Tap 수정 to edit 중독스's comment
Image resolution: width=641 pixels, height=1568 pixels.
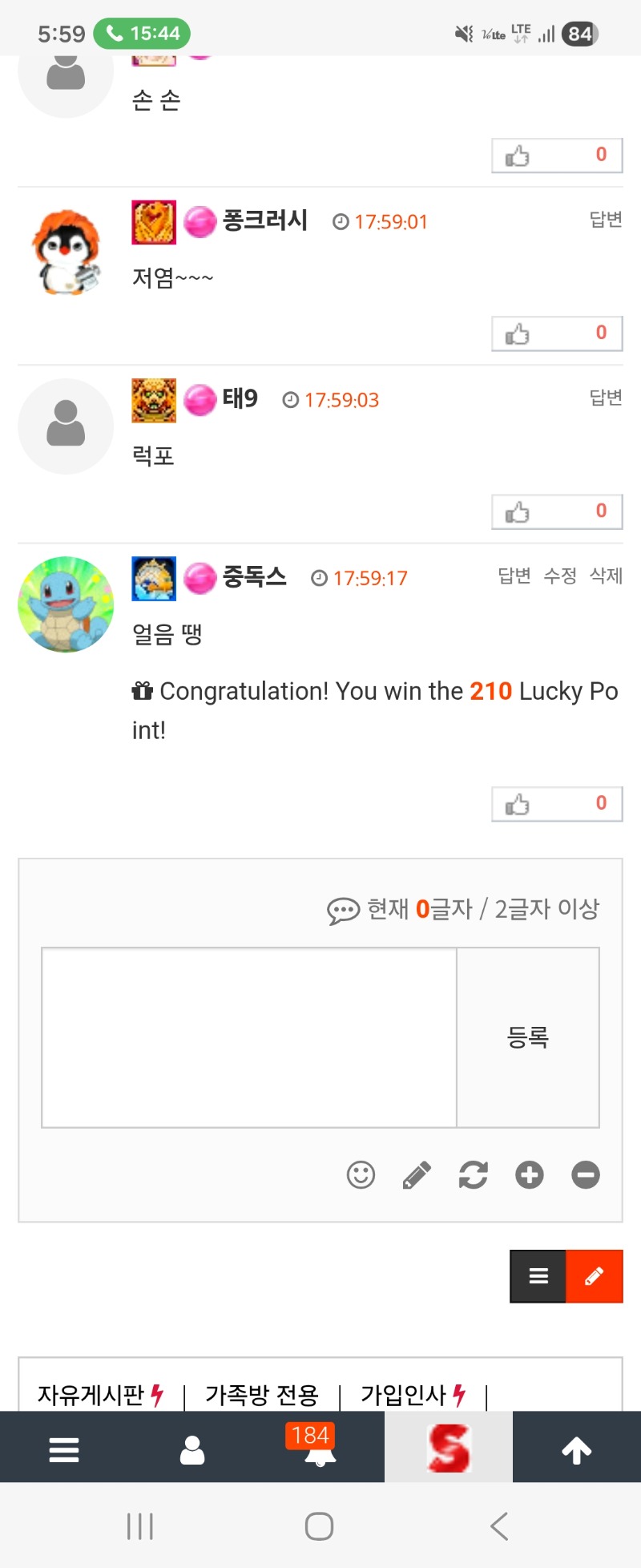click(x=560, y=576)
